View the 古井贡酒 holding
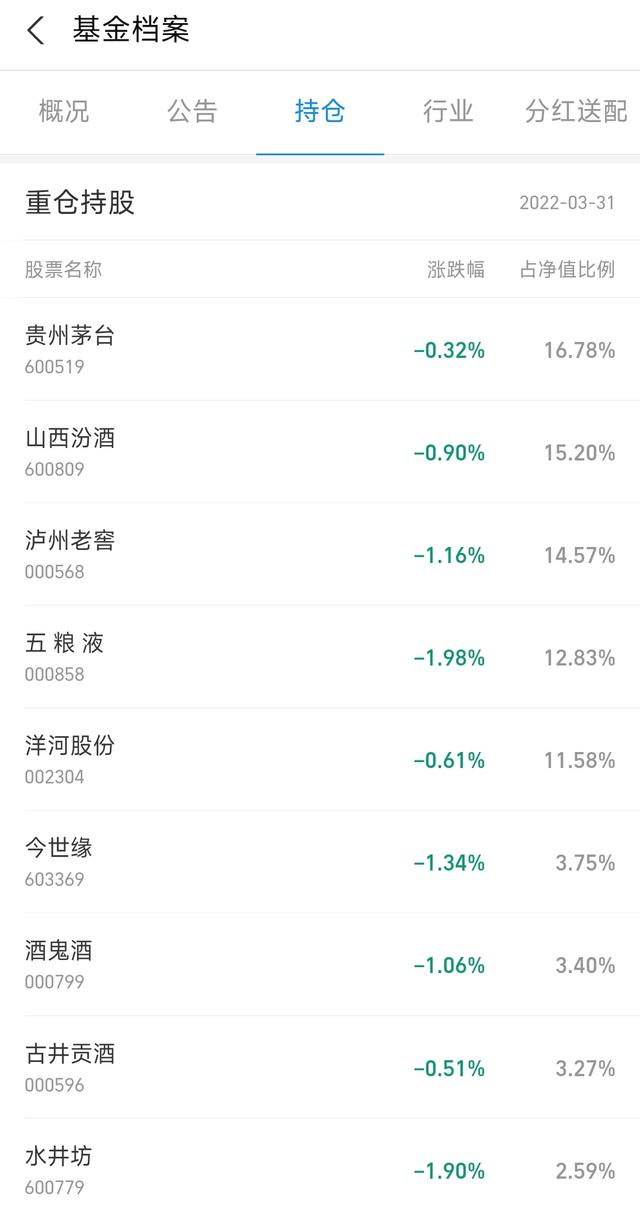Image resolution: width=640 pixels, height=1219 pixels. click(x=320, y=1068)
